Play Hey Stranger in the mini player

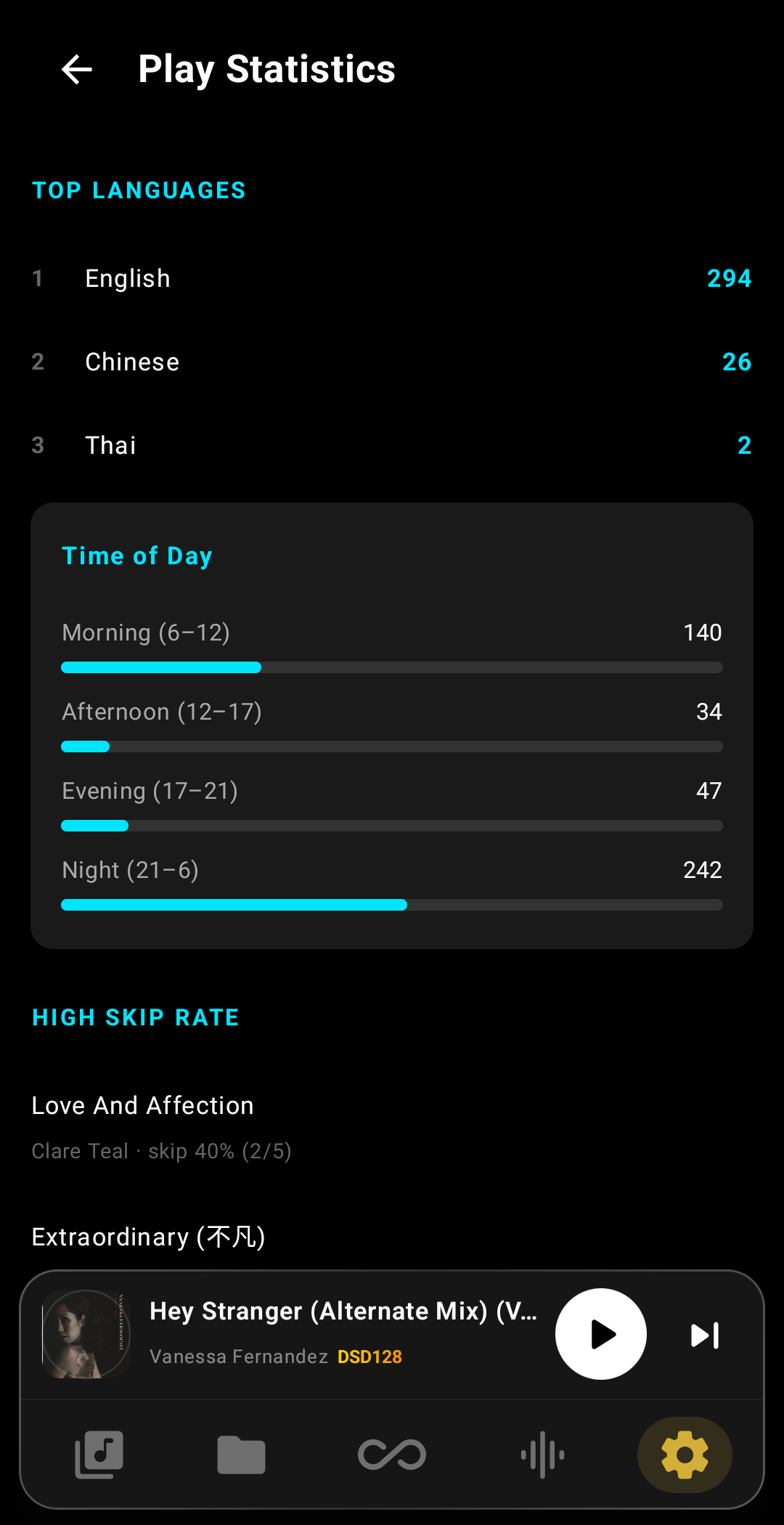[x=600, y=1334]
